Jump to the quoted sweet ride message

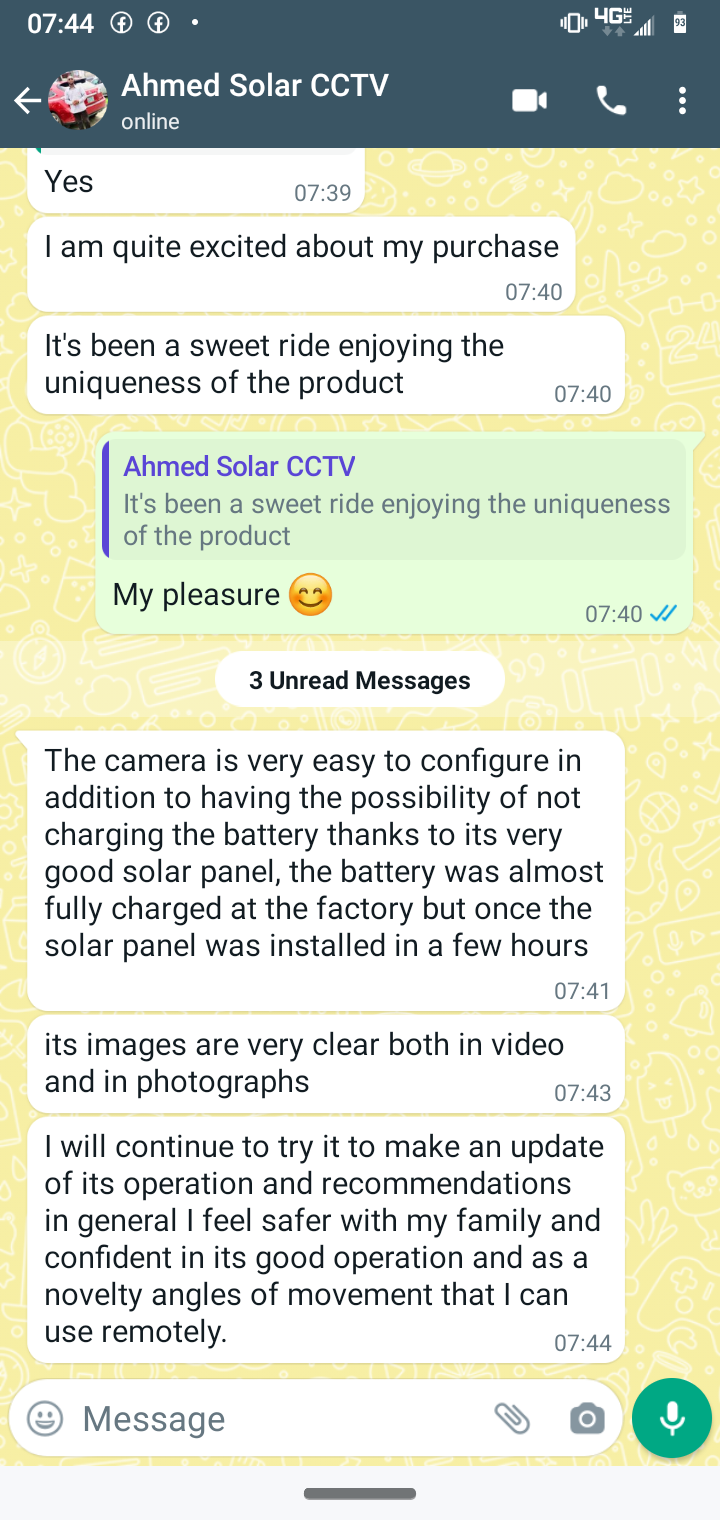[x=395, y=500]
